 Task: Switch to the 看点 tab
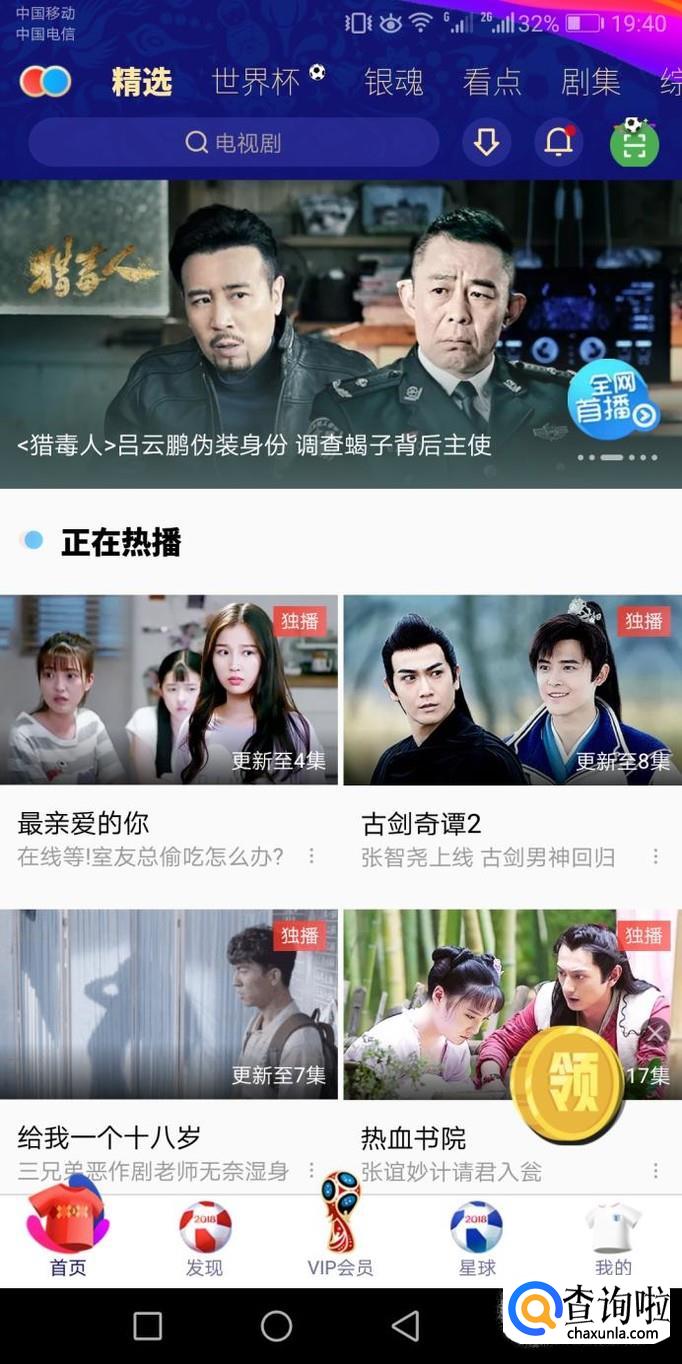click(492, 82)
